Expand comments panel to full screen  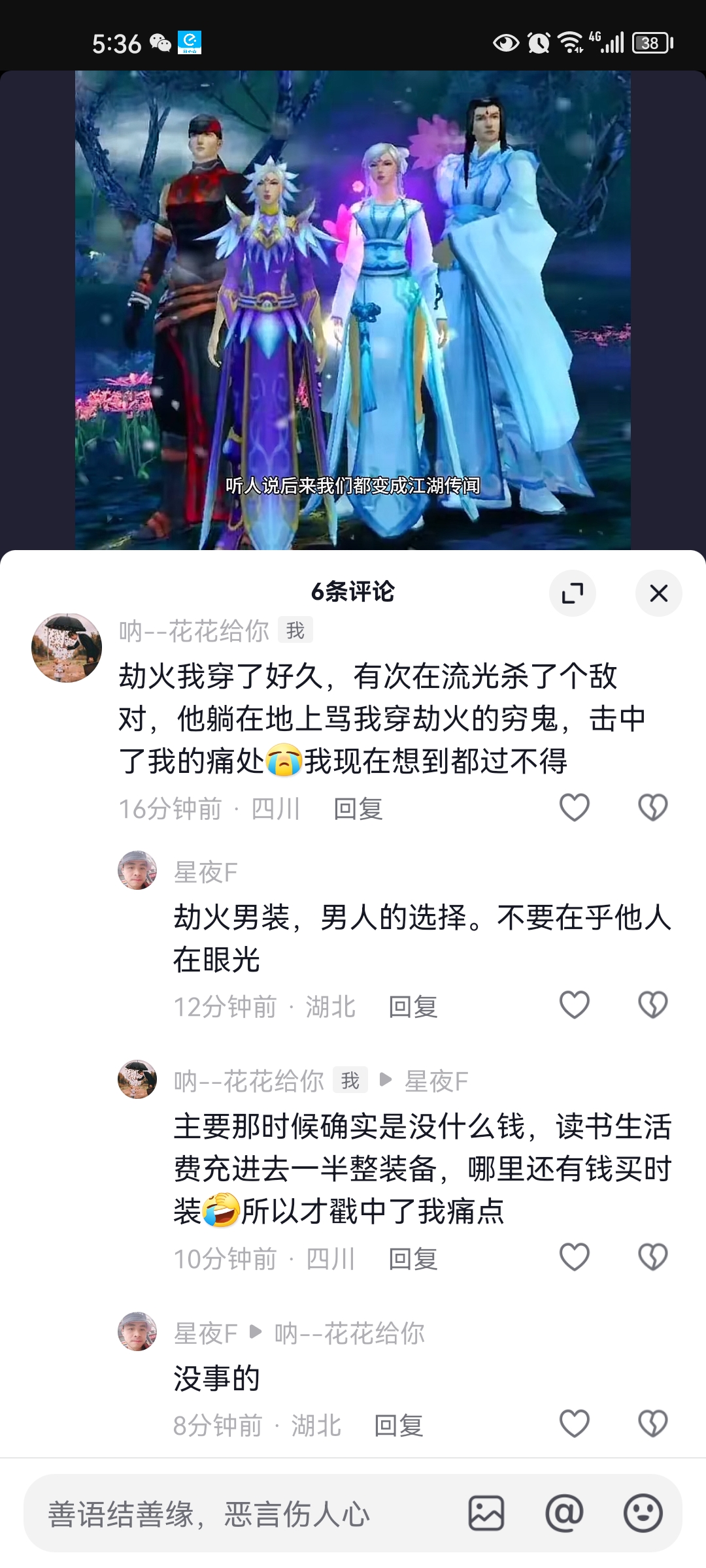tap(573, 593)
